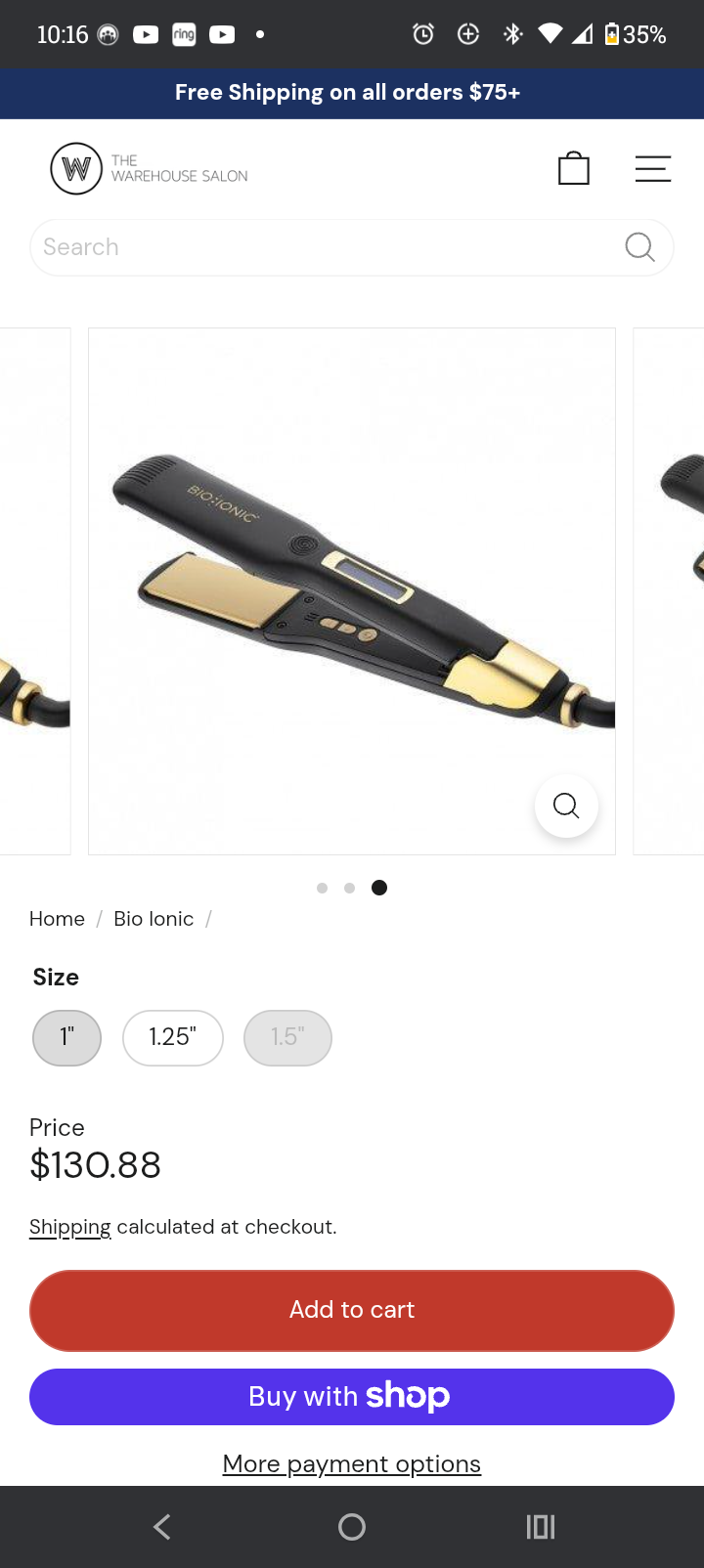Viewport: 704px width, 1568px height.
Task: Open the shopping cart bag
Action: point(573,169)
